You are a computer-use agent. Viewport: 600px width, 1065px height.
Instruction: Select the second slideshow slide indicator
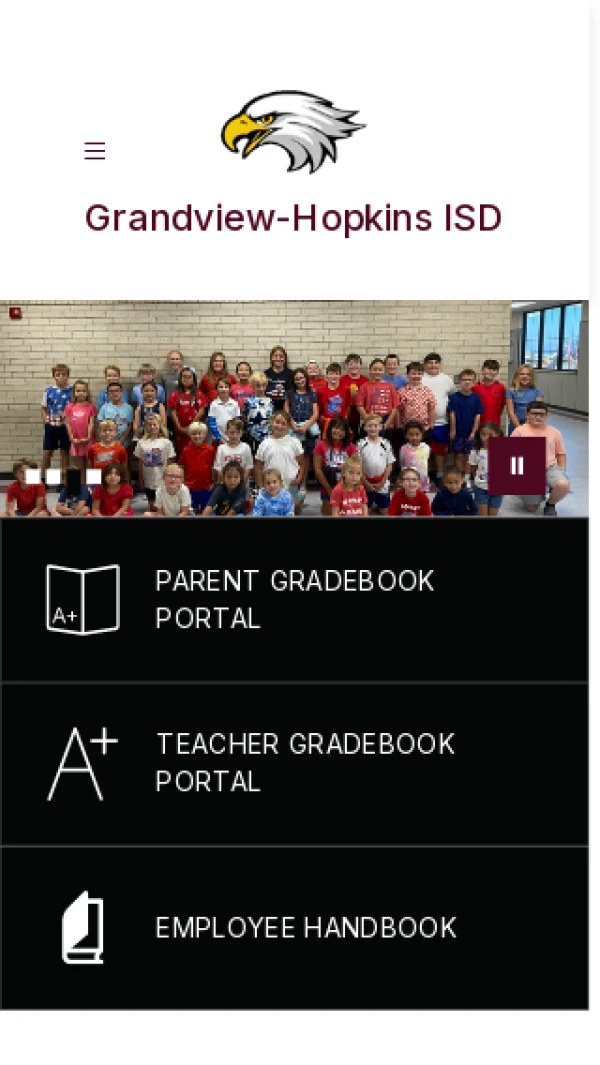53,477
